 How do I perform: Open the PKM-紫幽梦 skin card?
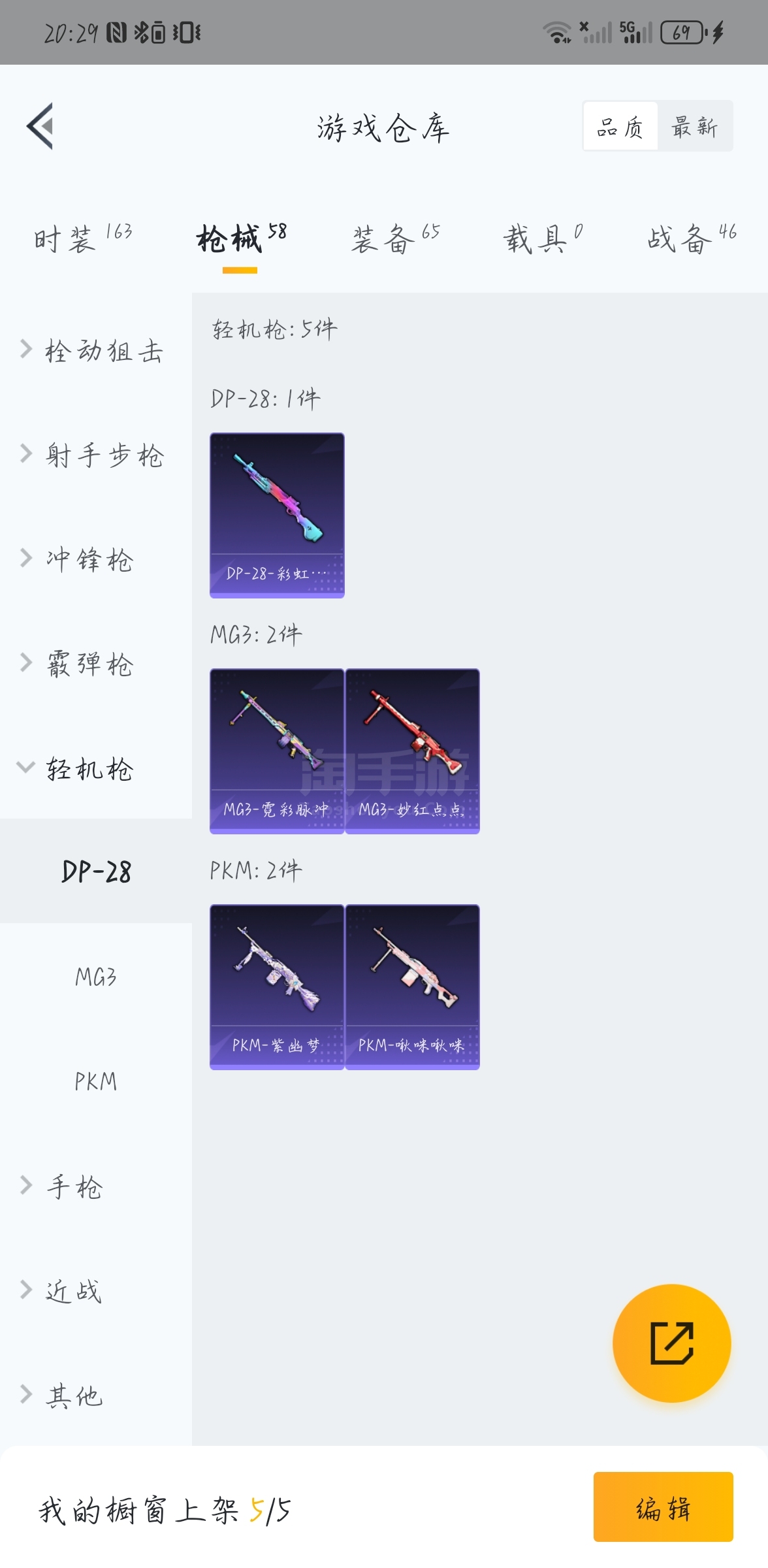pos(277,987)
